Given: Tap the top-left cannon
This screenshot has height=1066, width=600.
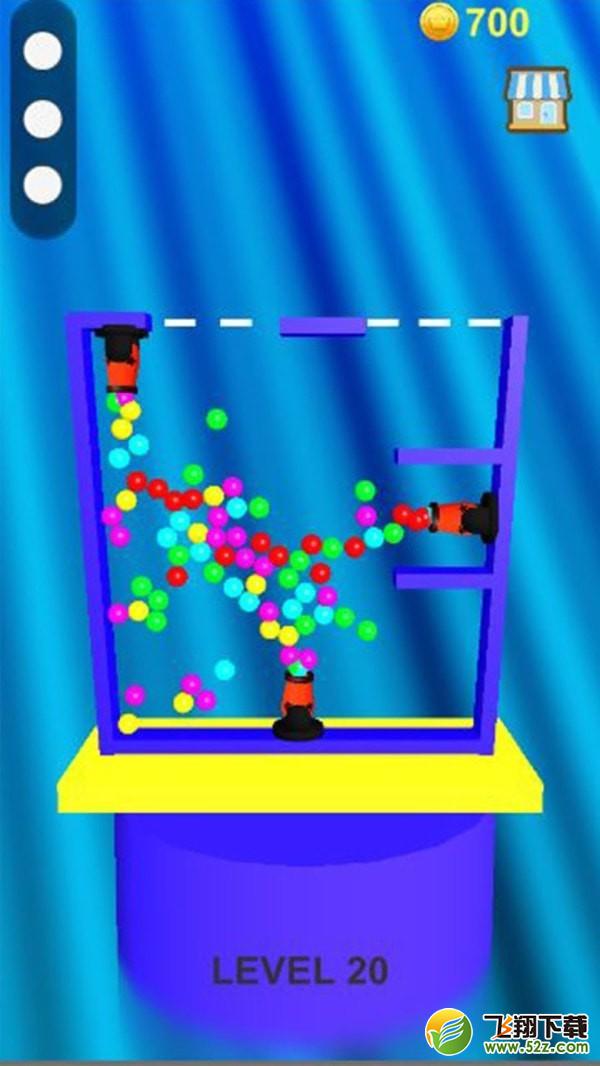Looking at the screenshot, I should tap(122, 358).
